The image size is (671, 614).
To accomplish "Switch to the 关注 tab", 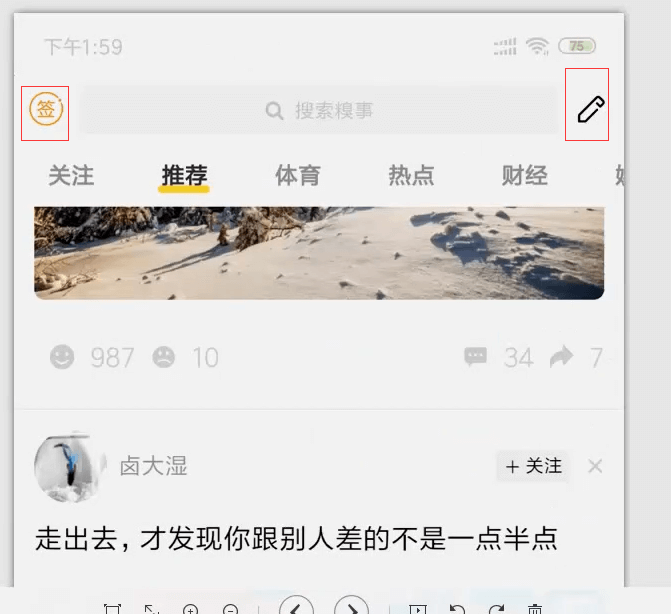I will pyautogui.click(x=71, y=176).
